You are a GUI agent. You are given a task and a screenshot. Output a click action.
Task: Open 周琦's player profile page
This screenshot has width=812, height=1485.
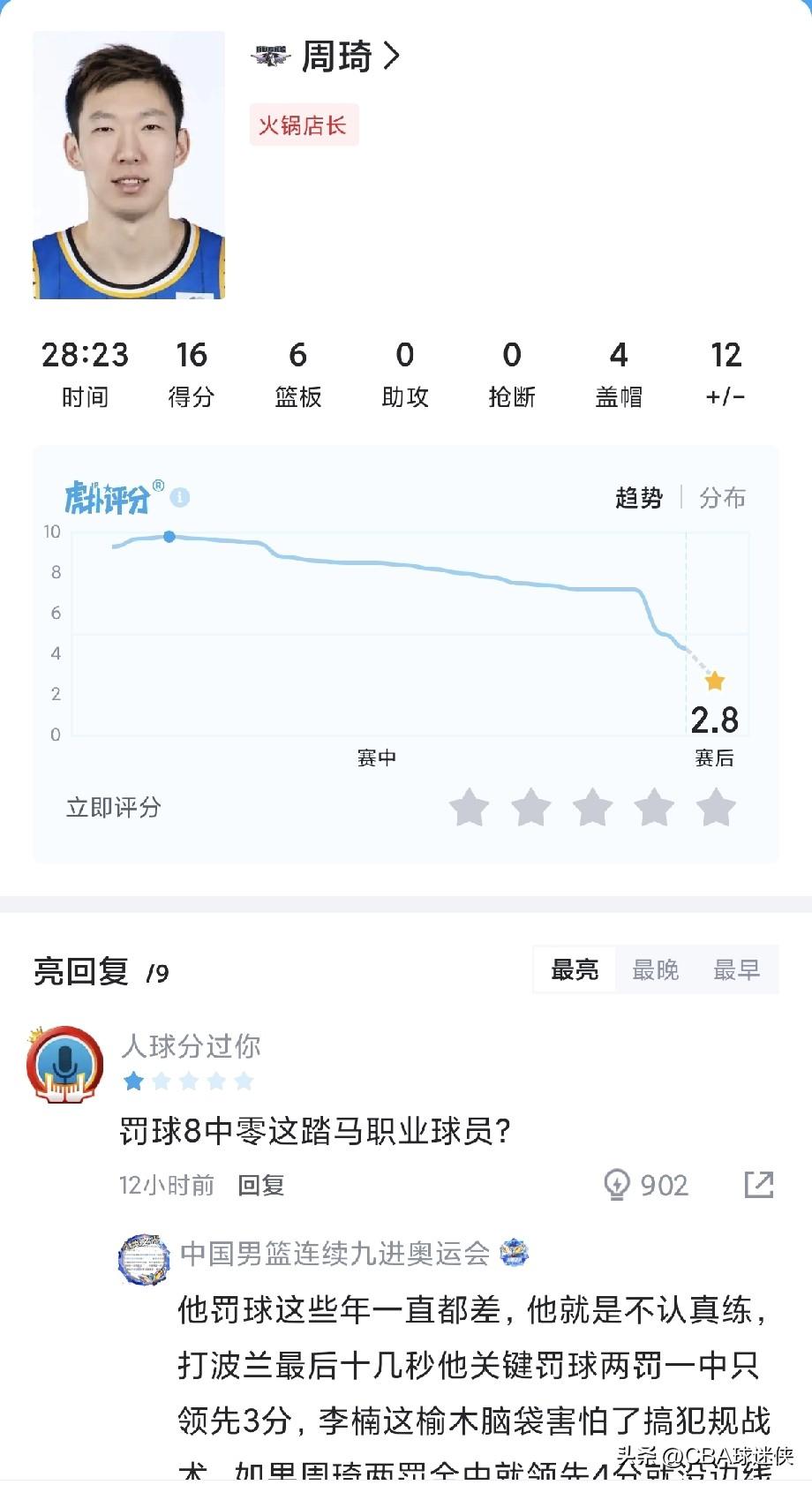click(x=350, y=57)
